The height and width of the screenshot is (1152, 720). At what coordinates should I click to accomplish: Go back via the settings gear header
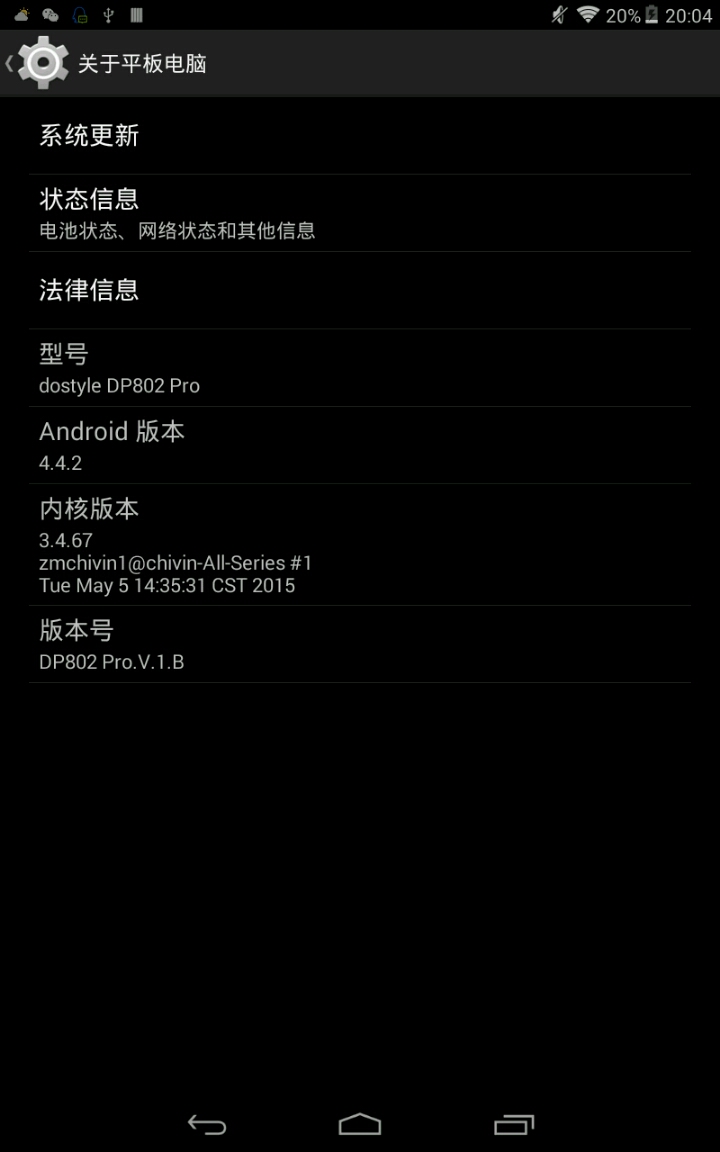coord(38,63)
